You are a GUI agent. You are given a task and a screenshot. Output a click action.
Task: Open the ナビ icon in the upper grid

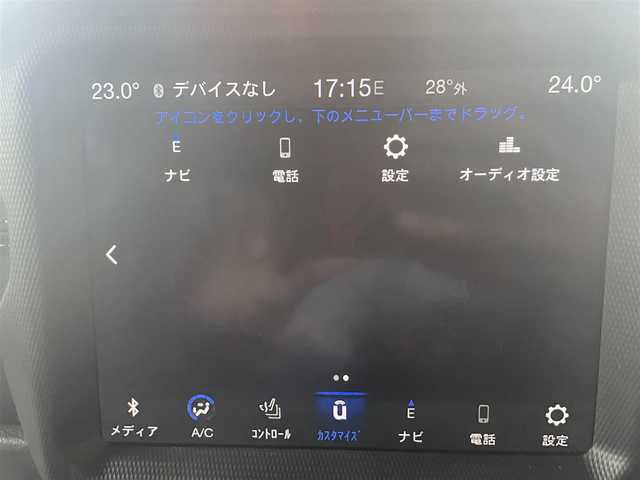pyautogui.click(x=177, y=157)
